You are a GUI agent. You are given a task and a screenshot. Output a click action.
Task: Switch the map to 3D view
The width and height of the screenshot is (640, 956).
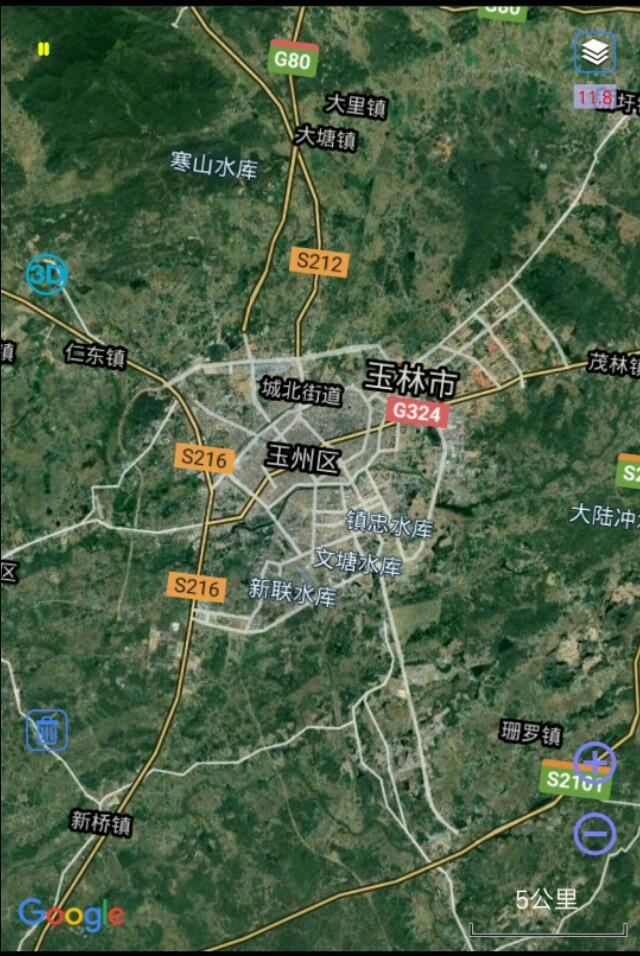click(x=46, y=274)
